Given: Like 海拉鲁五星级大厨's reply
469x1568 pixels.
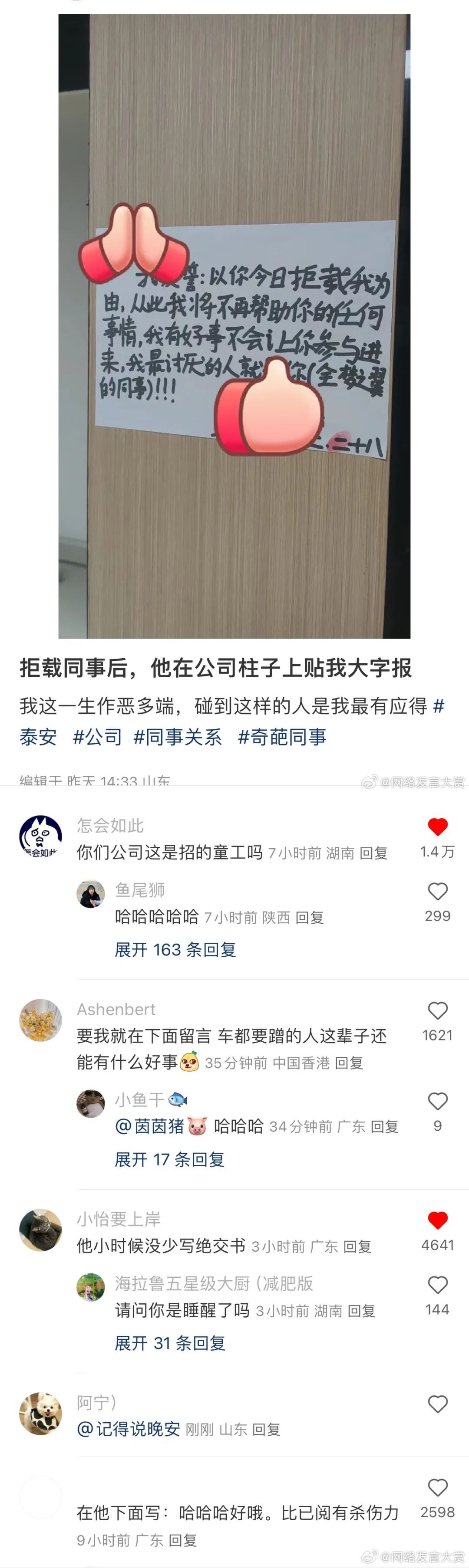Looking at the screenshot, I should (437, 1285).
